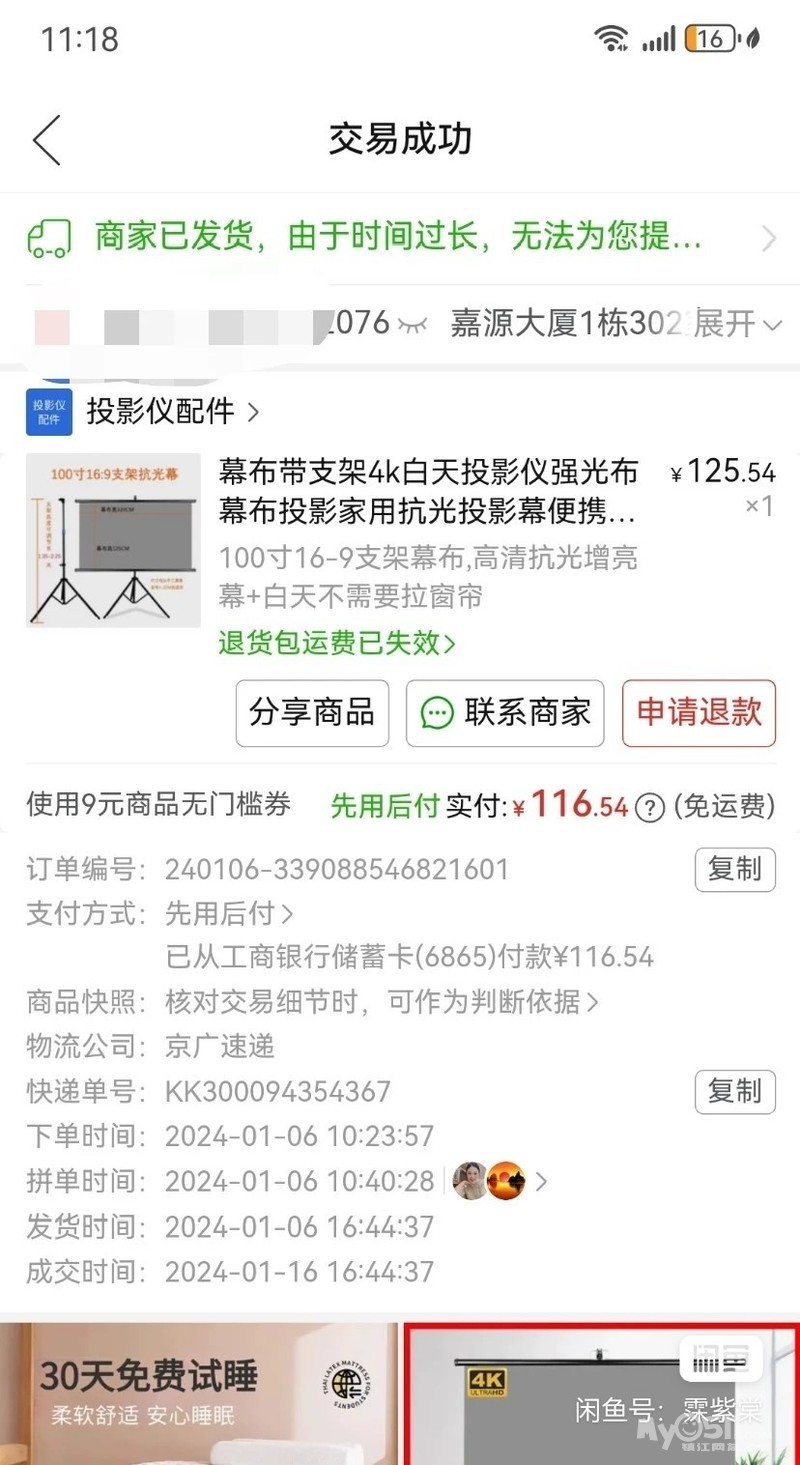
Task: Copy the 订单编号 order number
Action: point(735,870)
